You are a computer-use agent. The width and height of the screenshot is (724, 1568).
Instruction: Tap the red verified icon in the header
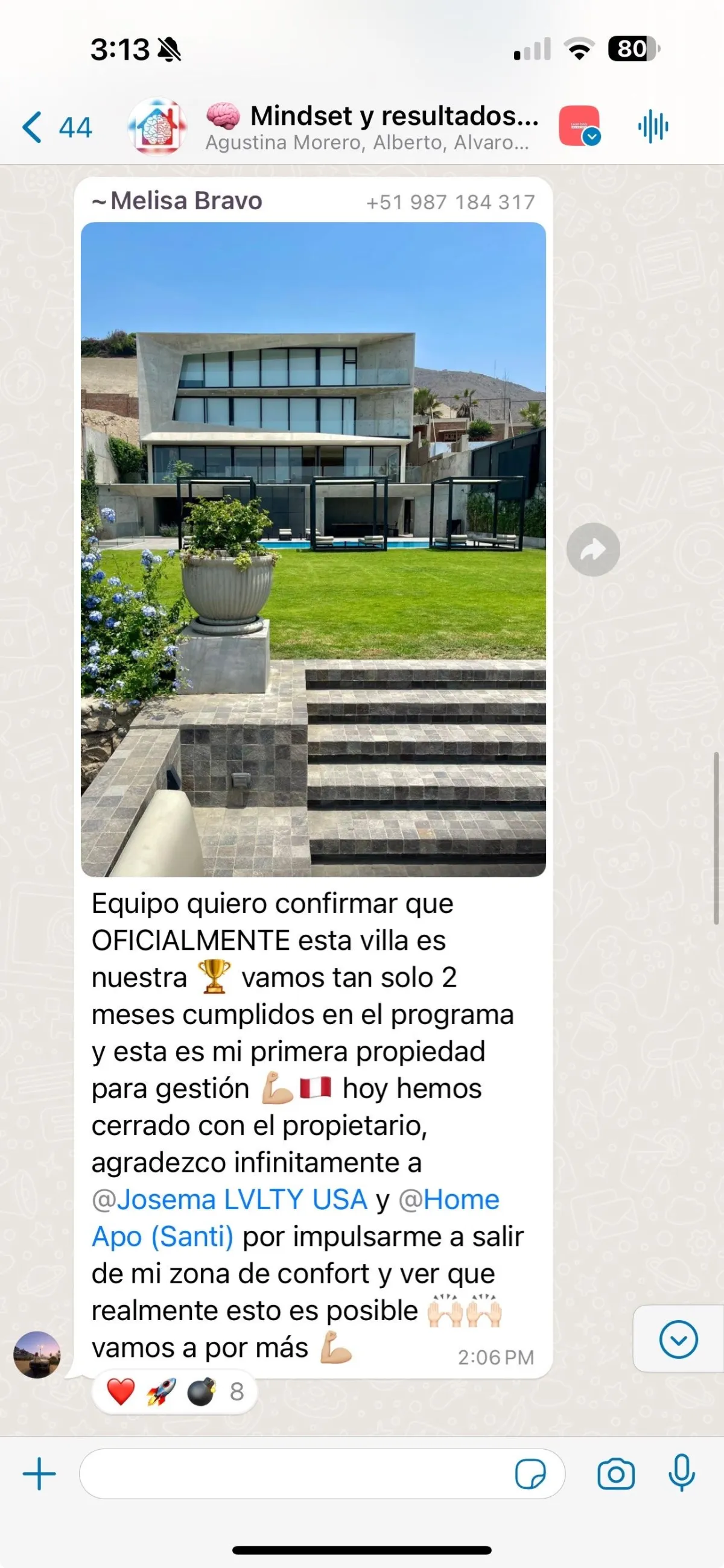(580, 126)
